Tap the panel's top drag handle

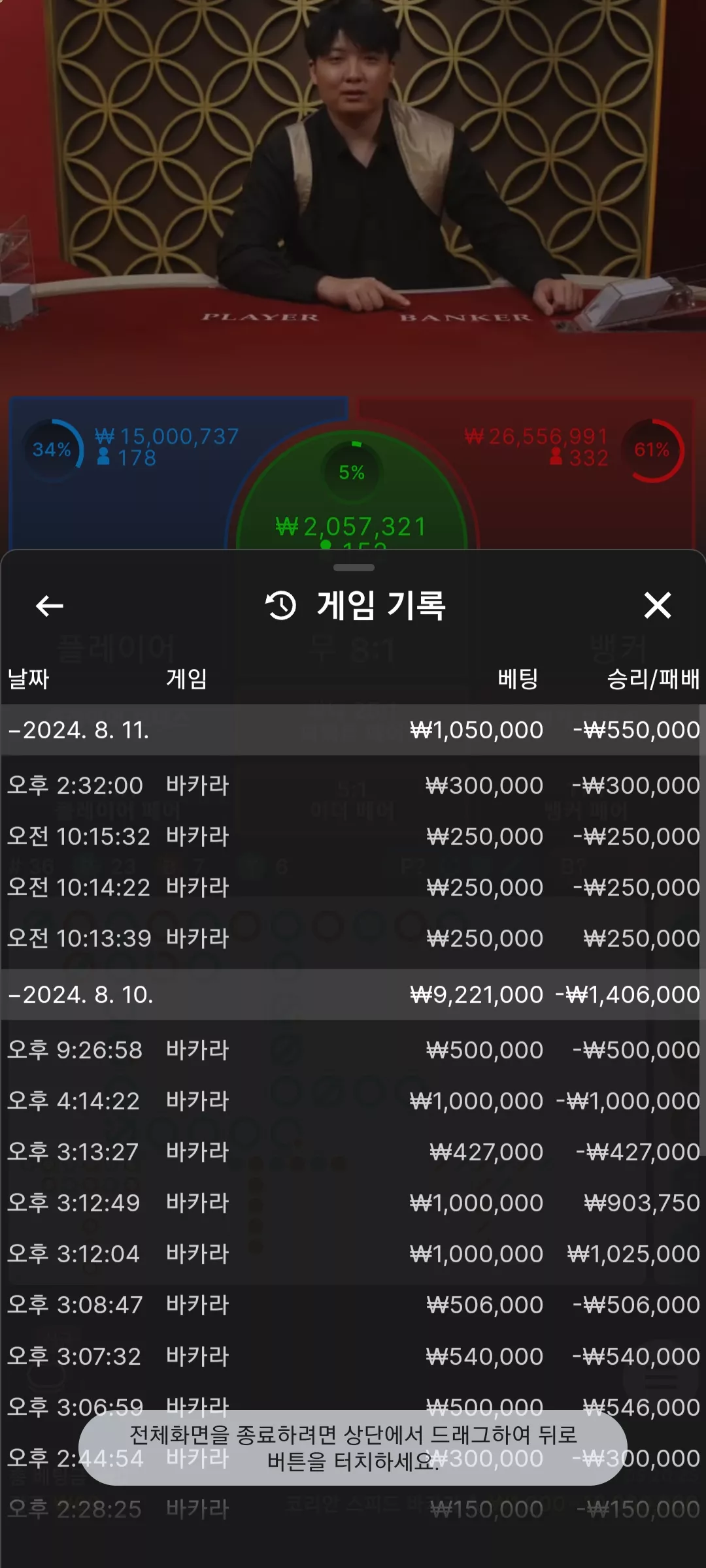click(354, 567)
